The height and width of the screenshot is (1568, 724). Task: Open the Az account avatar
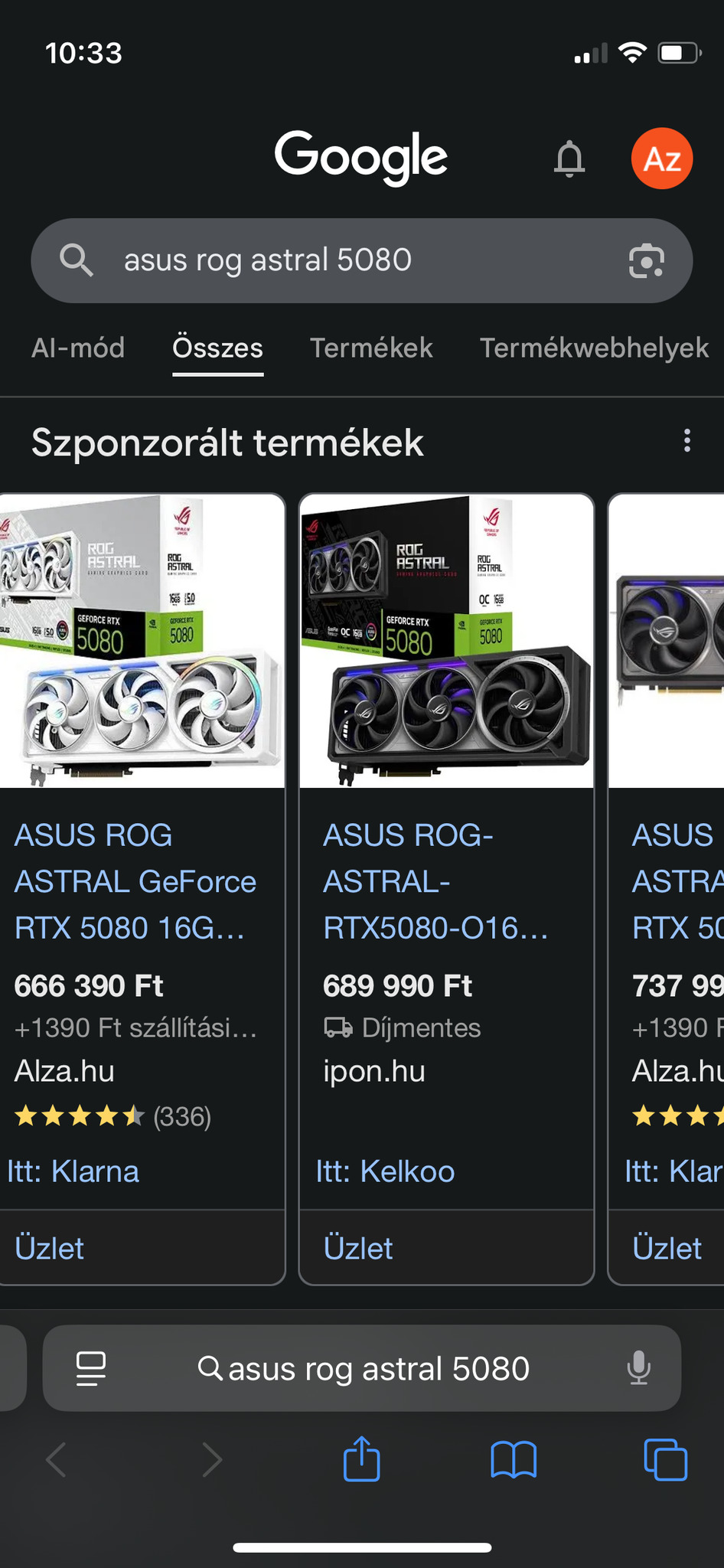(662, 158)
